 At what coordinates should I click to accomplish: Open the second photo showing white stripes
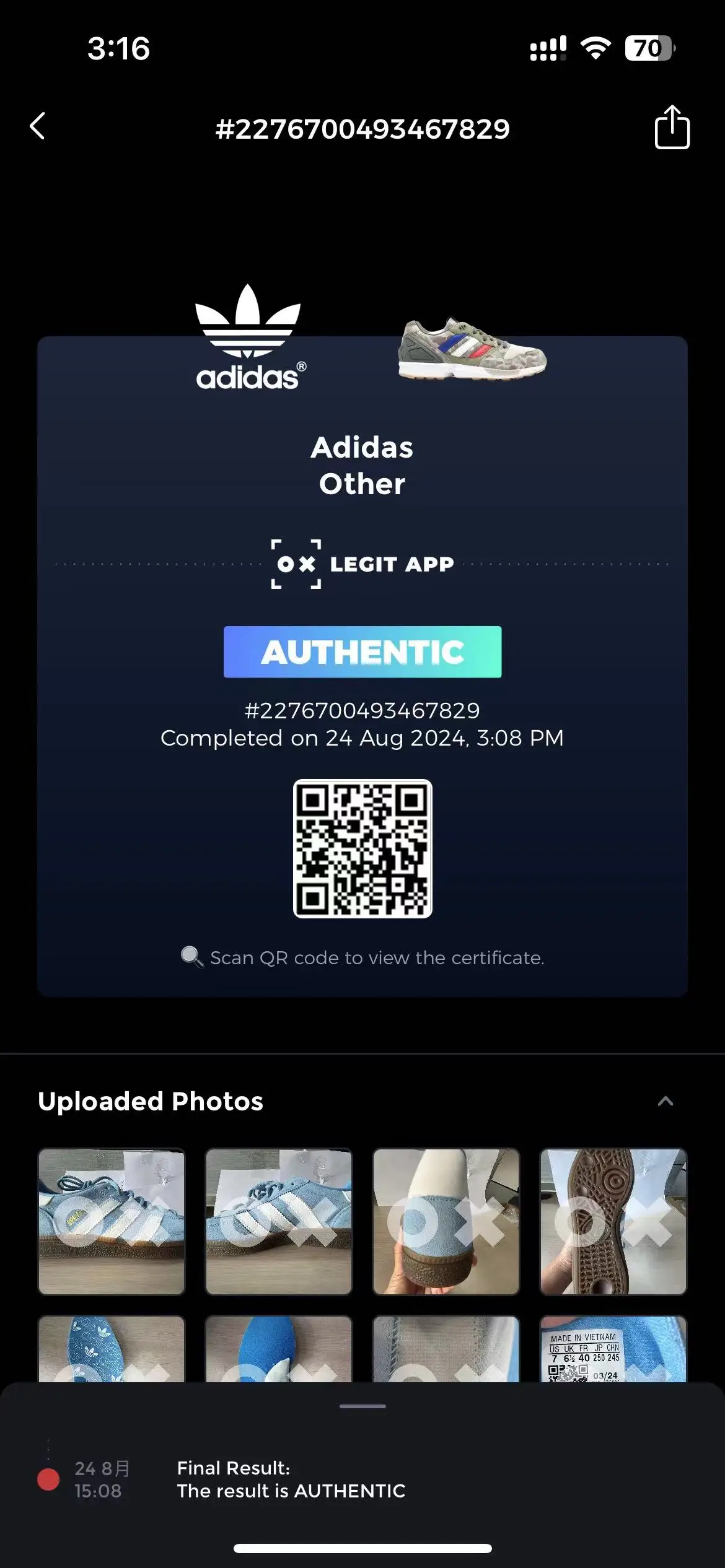[279, 1221]
